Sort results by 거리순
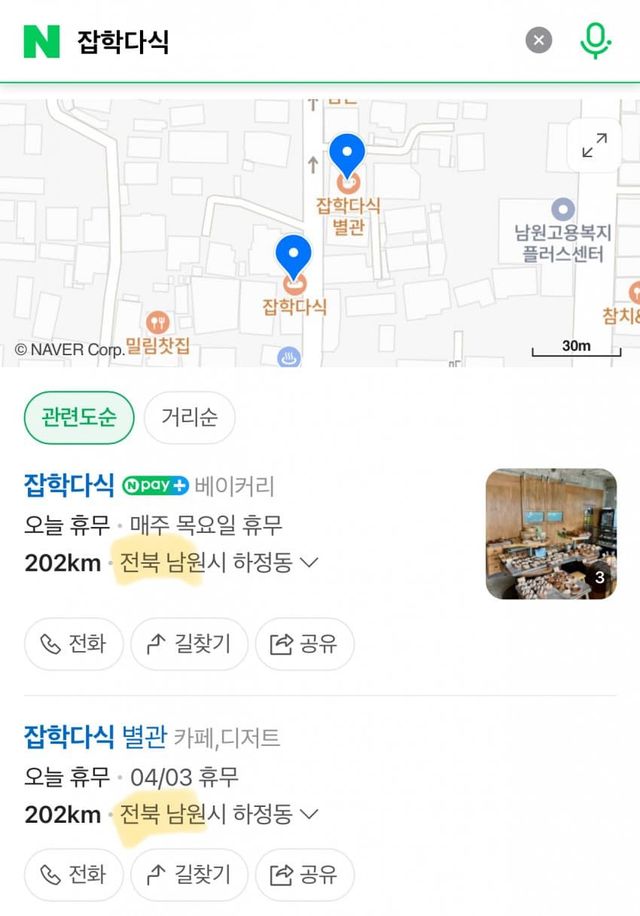The width and height of the screenshot is (640, 916). pos(189,417)
